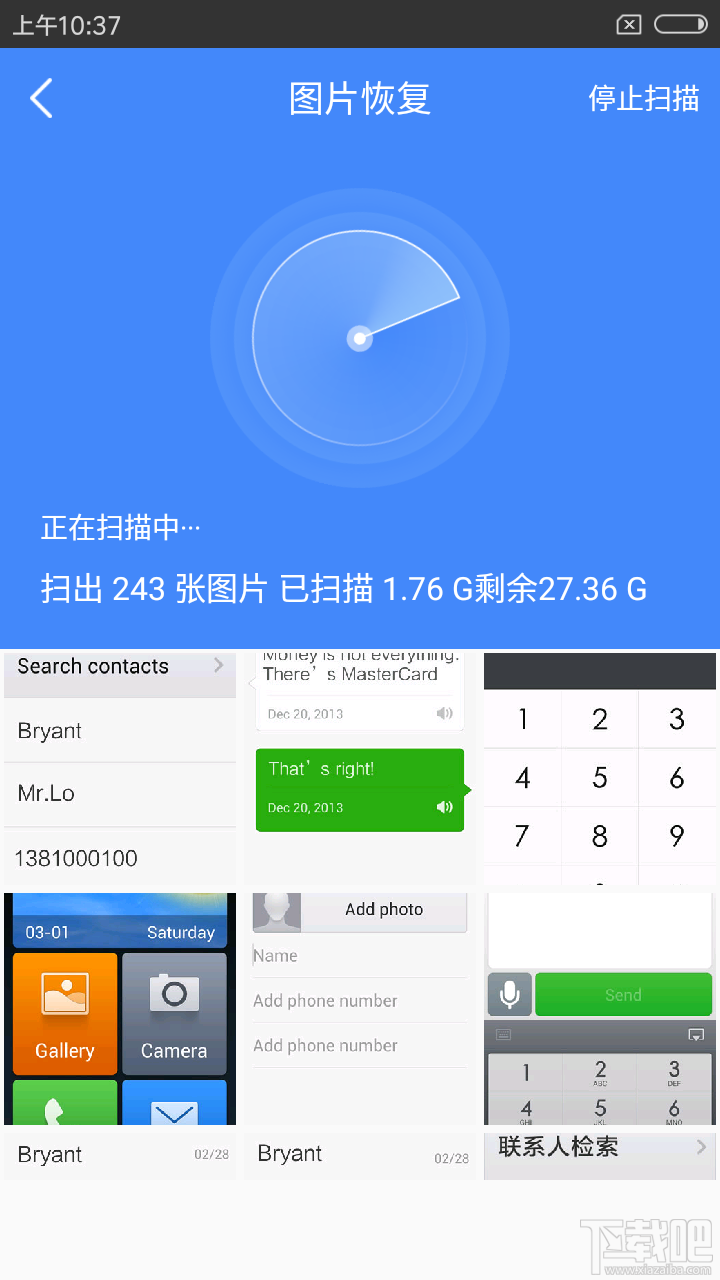Expand the Search contacts chevron
This screenshot has width=720, height=1280.
point(218,665)
